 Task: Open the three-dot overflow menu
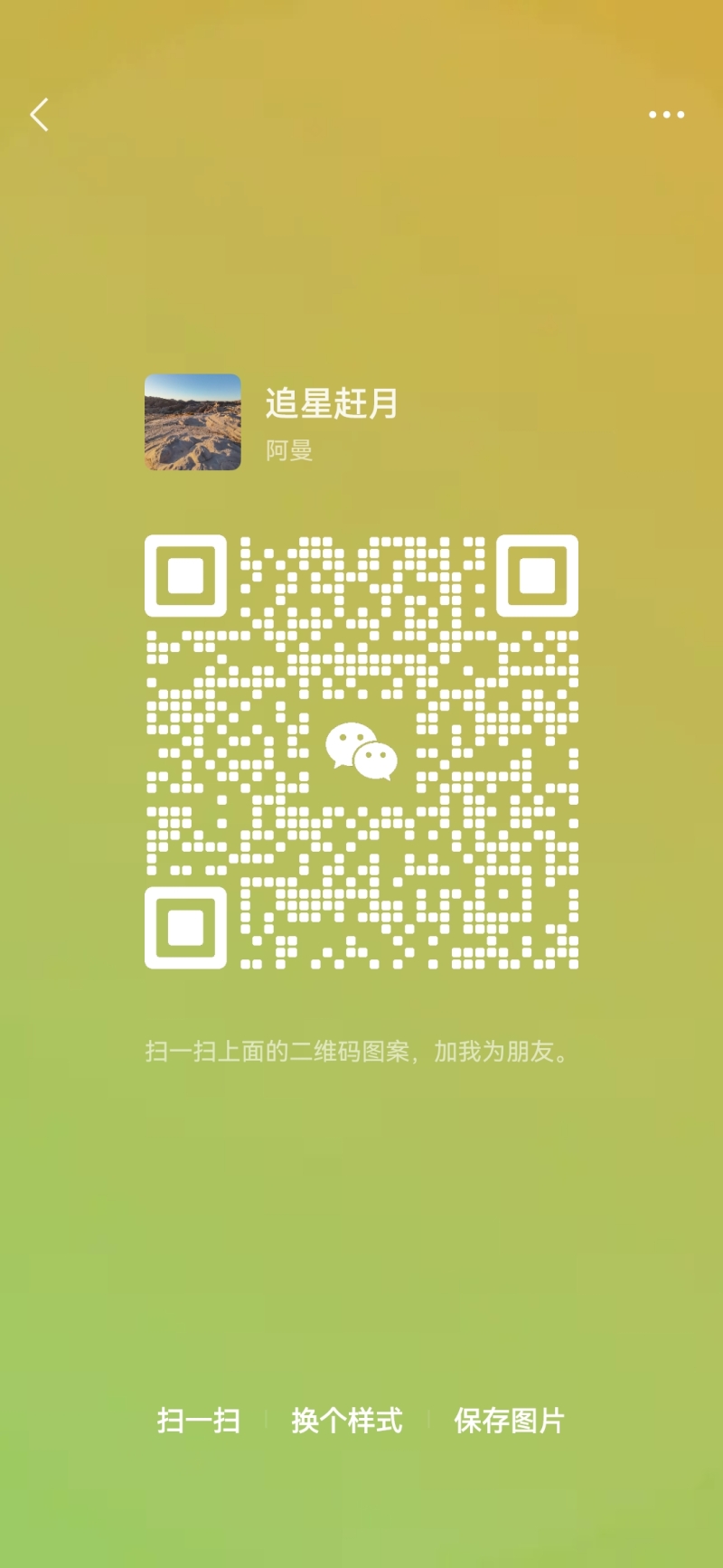666,115
